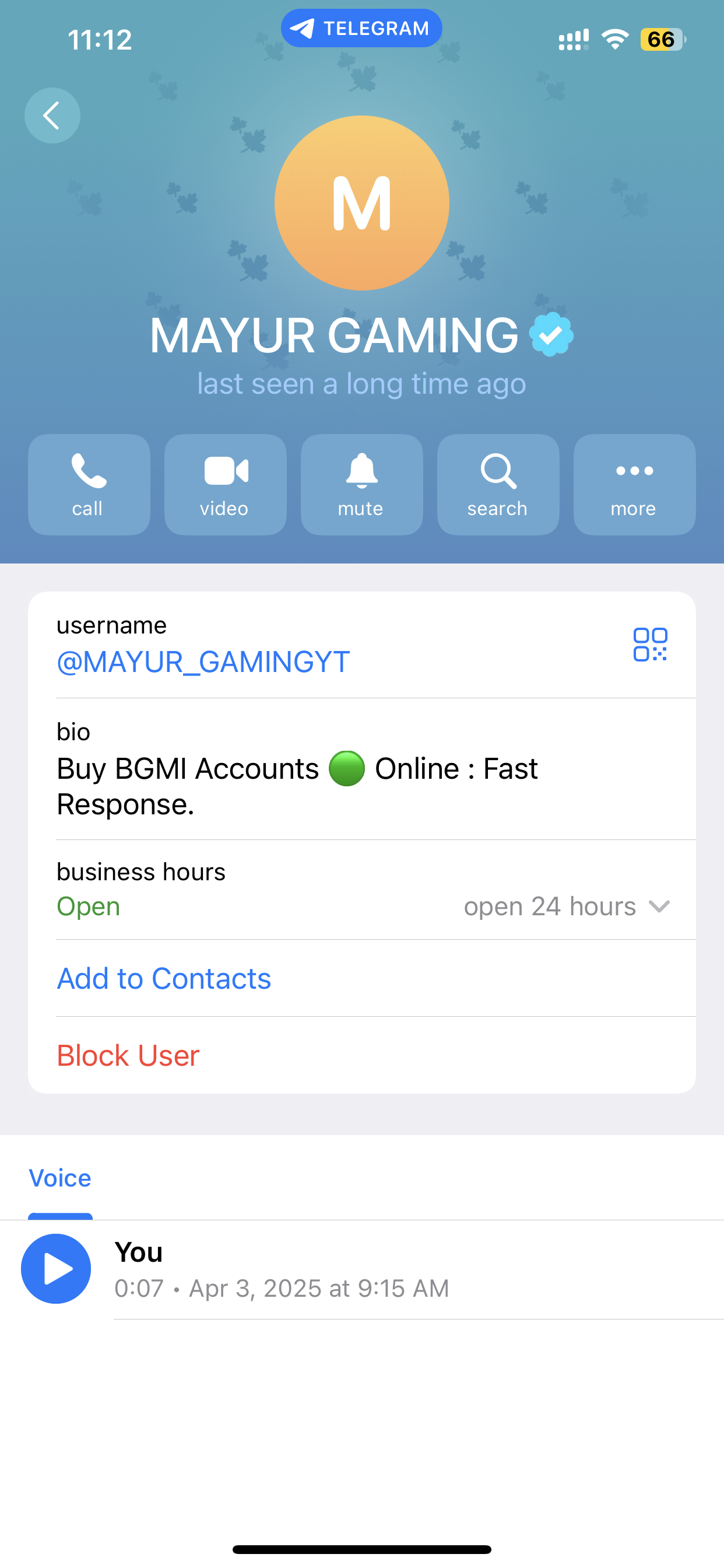Image resolution: width=724 pixels, height=1568 pixels.
Task: Add this user to Contacts
Action: [x=164, y=979]
